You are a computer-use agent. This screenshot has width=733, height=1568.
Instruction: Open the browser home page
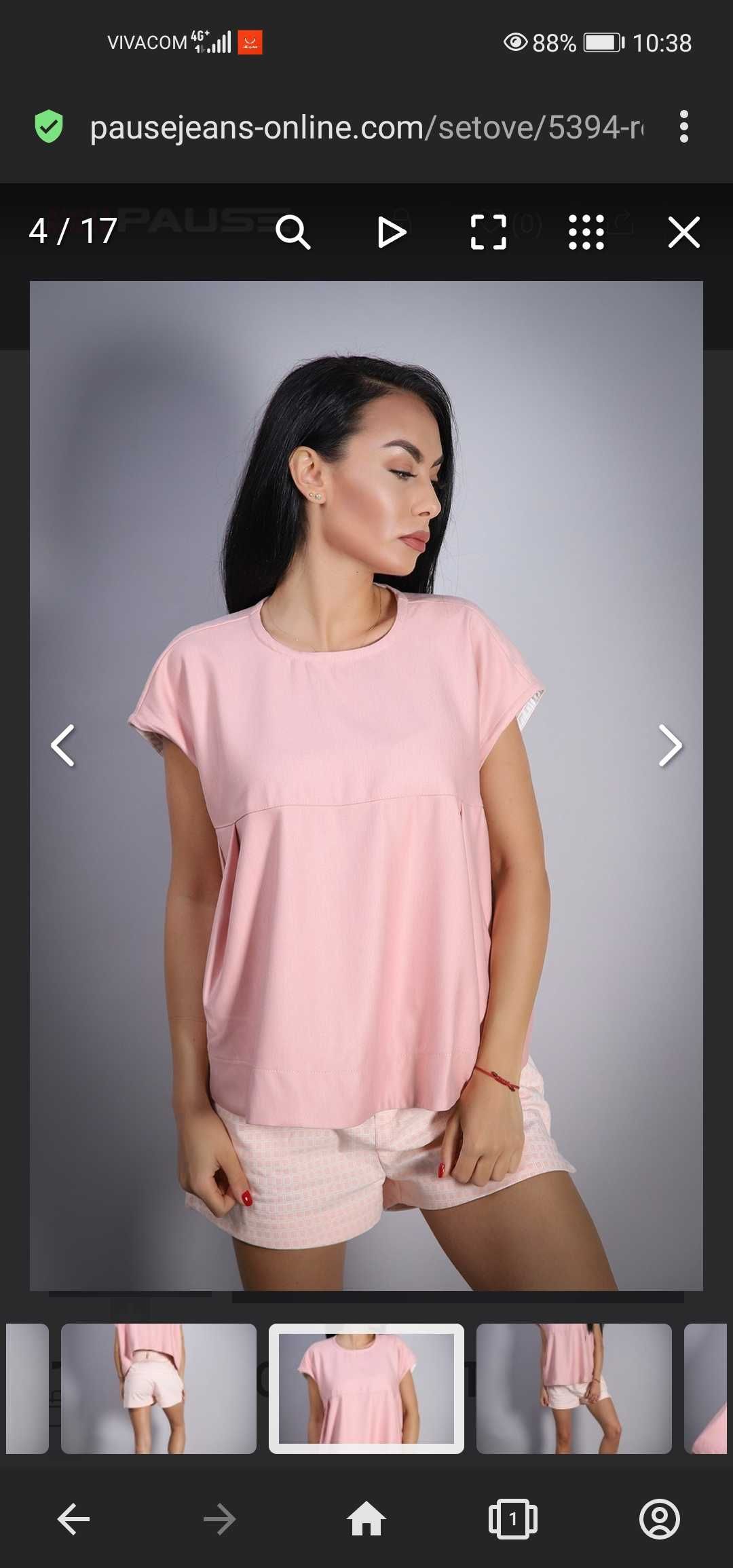click(x=366, y=1519)
